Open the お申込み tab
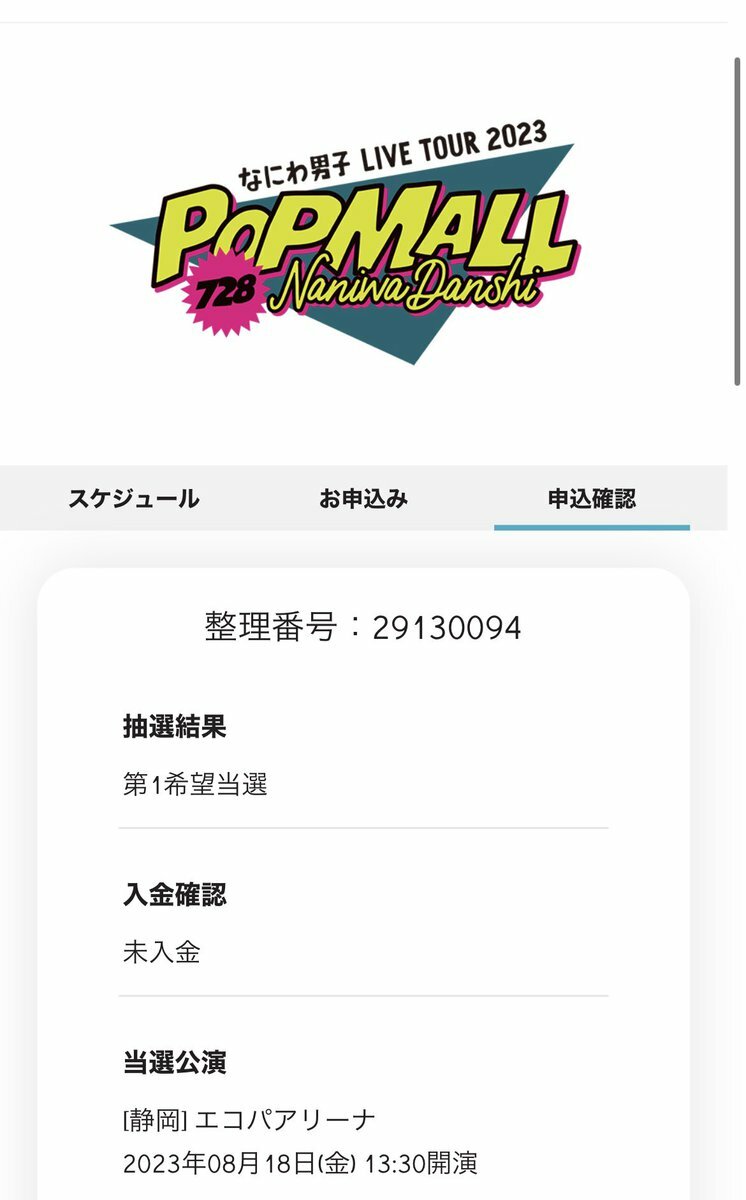The width and height of the screenshot is (746, 1200). click(363, 498)
